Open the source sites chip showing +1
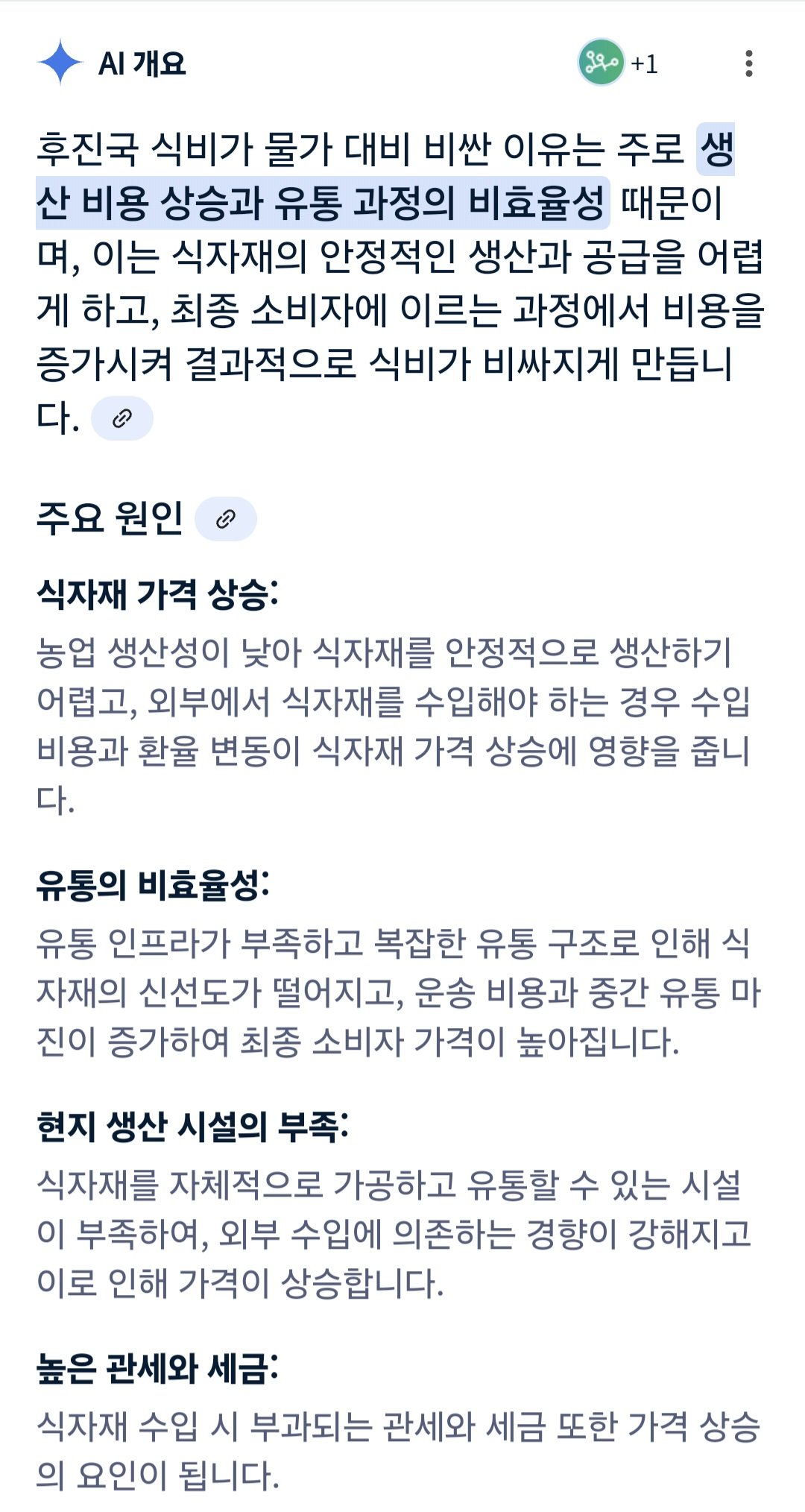This screenshot has height=1512, width=805. pos(618,63)
